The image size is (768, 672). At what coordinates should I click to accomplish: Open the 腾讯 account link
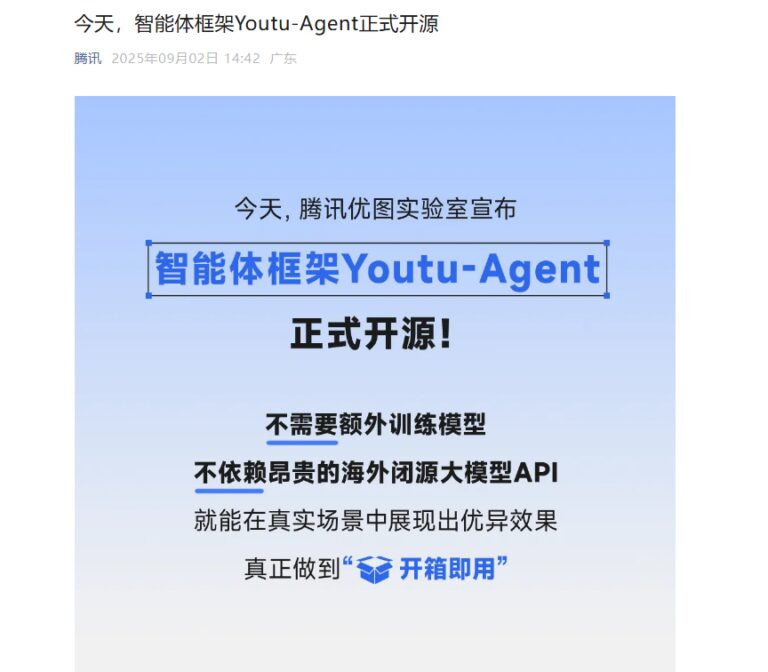pos(88,59)
